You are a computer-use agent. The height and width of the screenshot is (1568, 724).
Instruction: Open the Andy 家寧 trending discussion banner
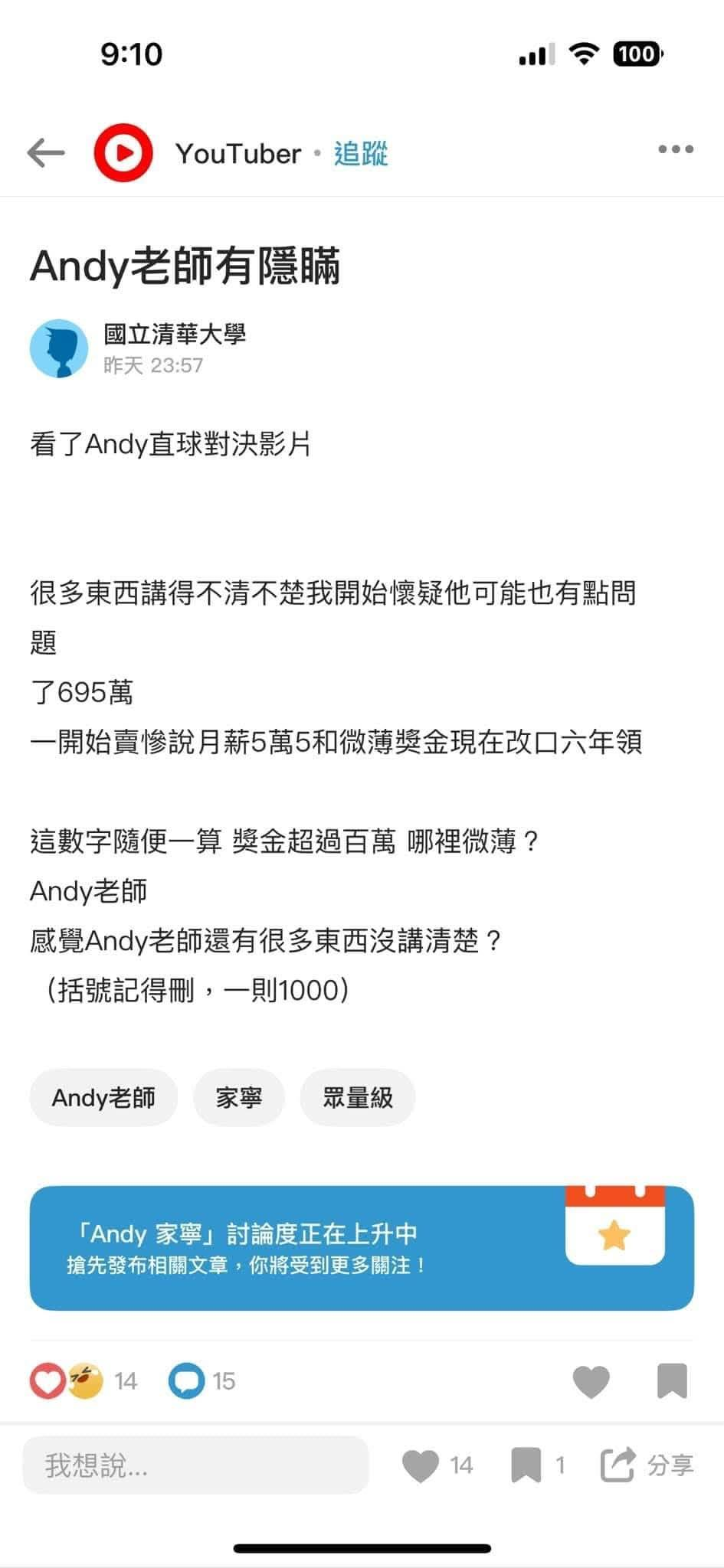(x=362, y=1248)
